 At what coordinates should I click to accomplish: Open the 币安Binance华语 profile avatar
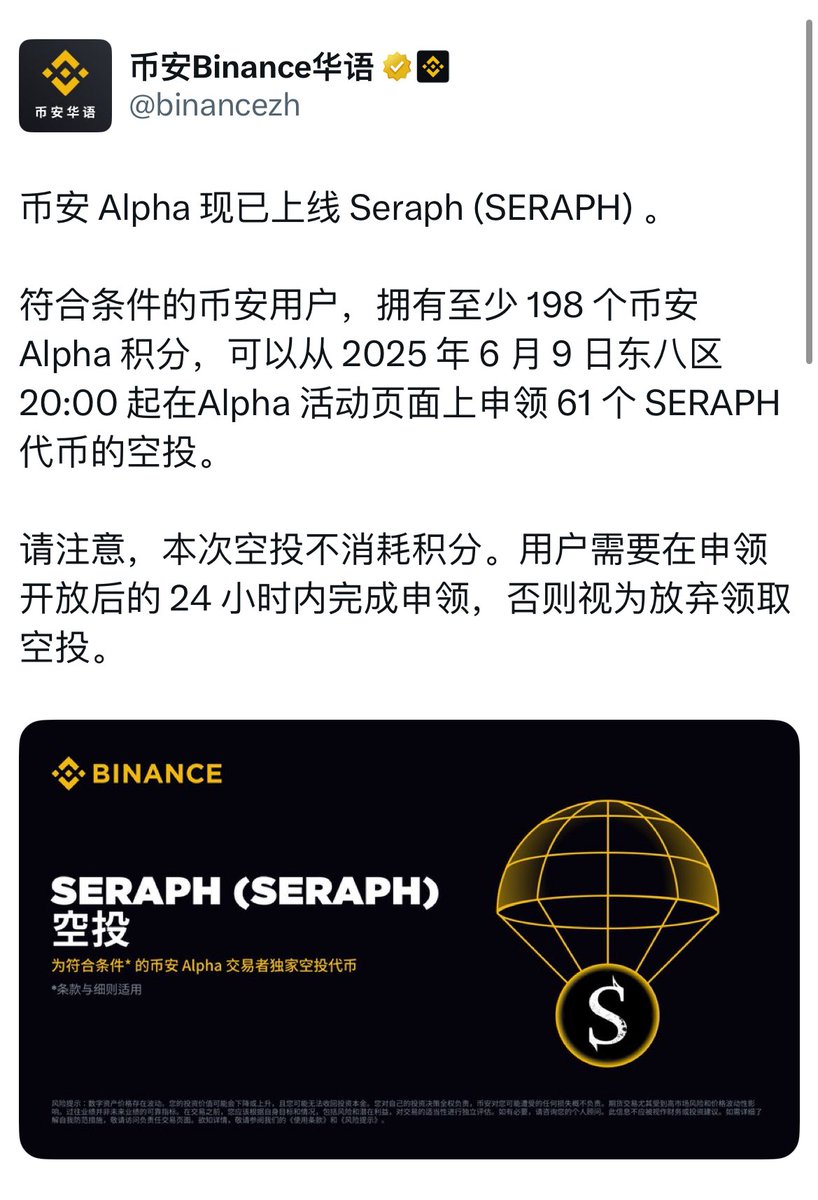point(65,85)
